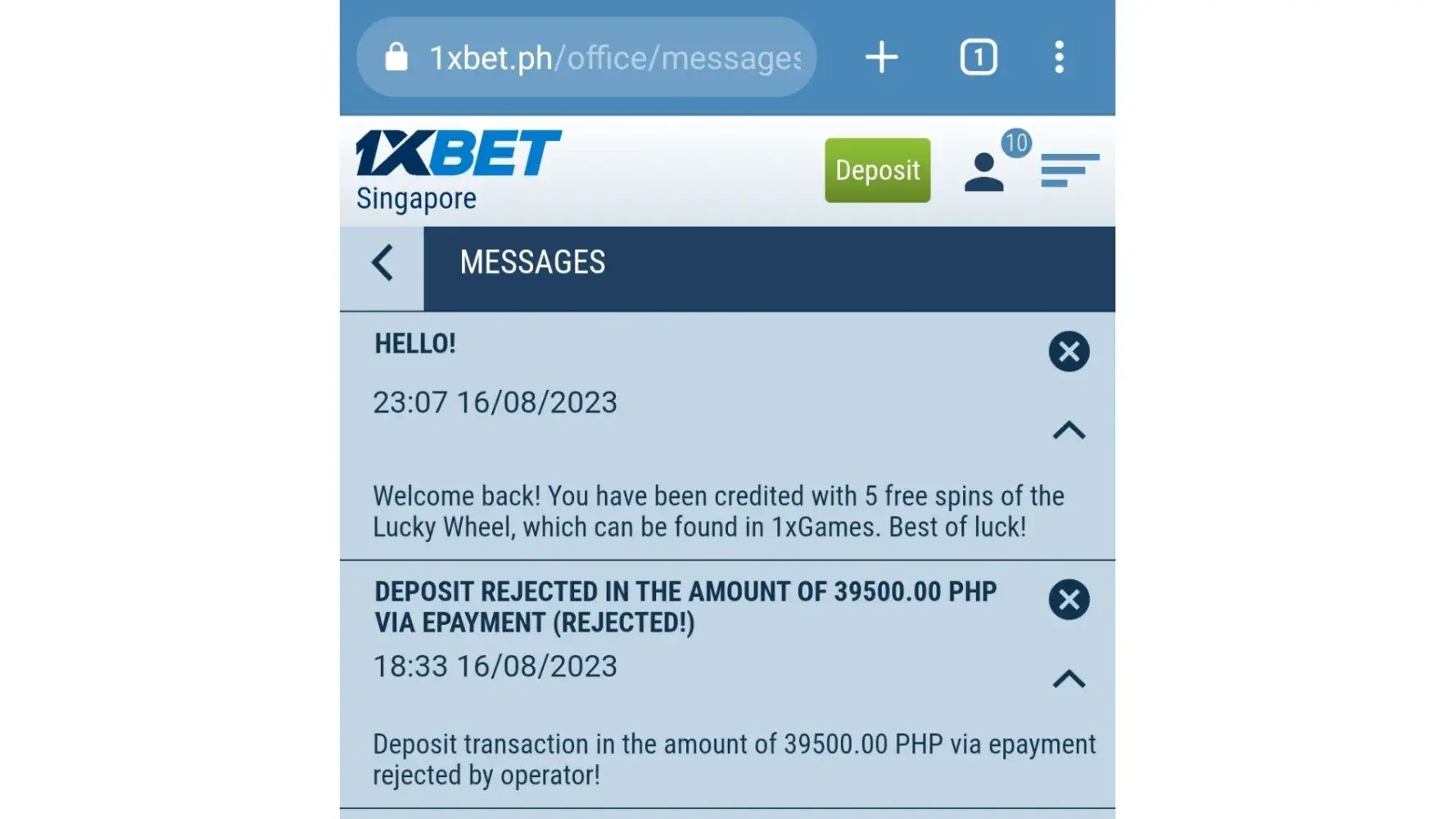This screenshot has height=819, width=1456.
Task: Open the site hamburger menu
Action: pyautogui.click(x=1069, y=170)
